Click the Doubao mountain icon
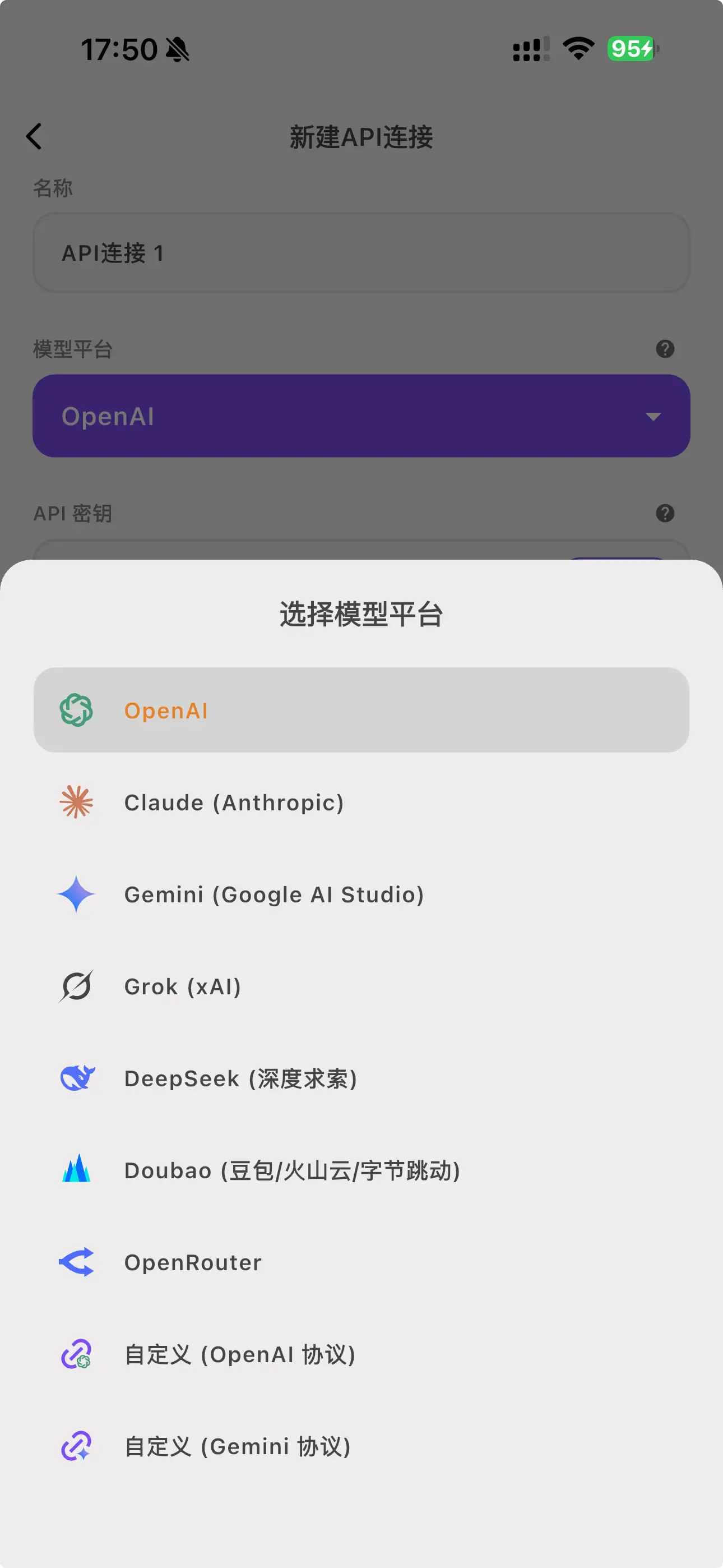This screenshot has width=723, height=1568. [x=76, y=1170]
